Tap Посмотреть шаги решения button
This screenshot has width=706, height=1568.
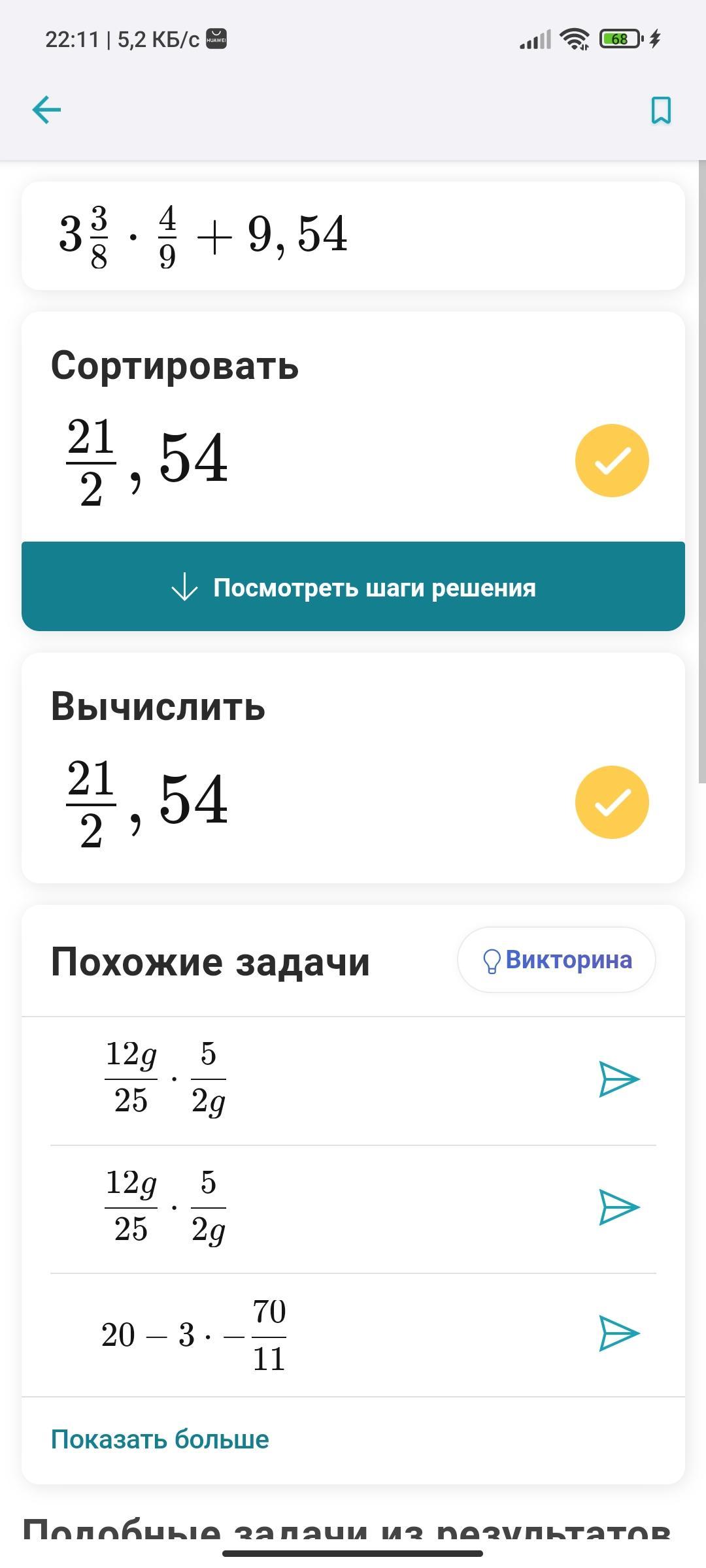tap(353, 587)
